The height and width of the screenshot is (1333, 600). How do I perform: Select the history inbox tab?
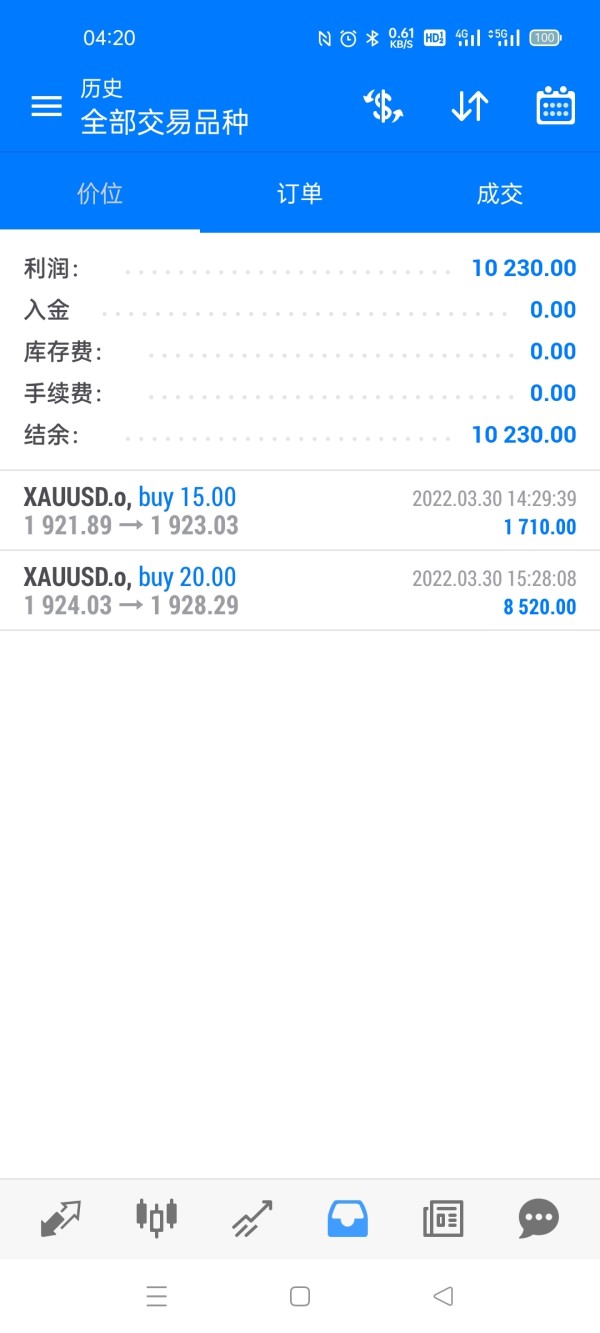pyautogui.click(x=348, y=1218)
